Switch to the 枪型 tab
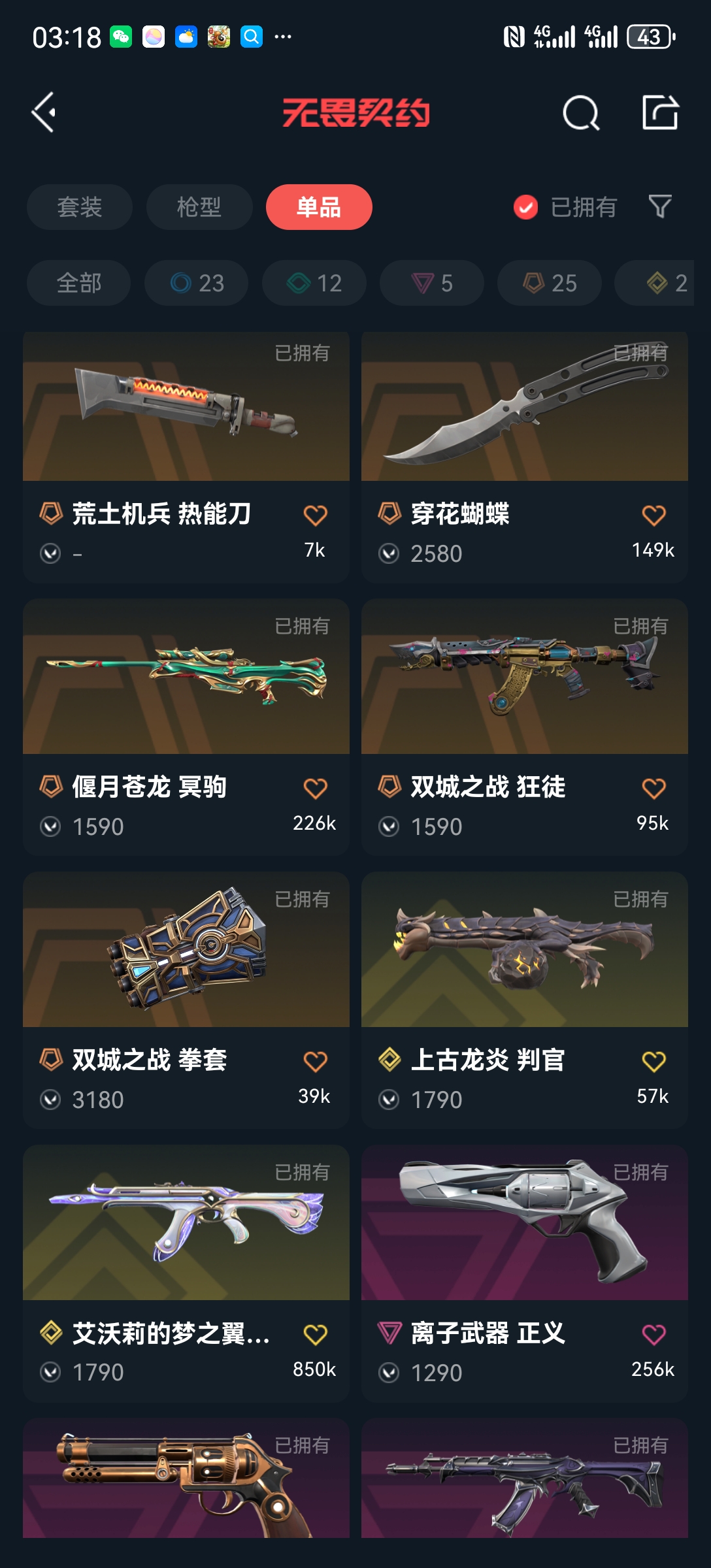This screenshot has height=1568, width=711. [x=199, y=207]
